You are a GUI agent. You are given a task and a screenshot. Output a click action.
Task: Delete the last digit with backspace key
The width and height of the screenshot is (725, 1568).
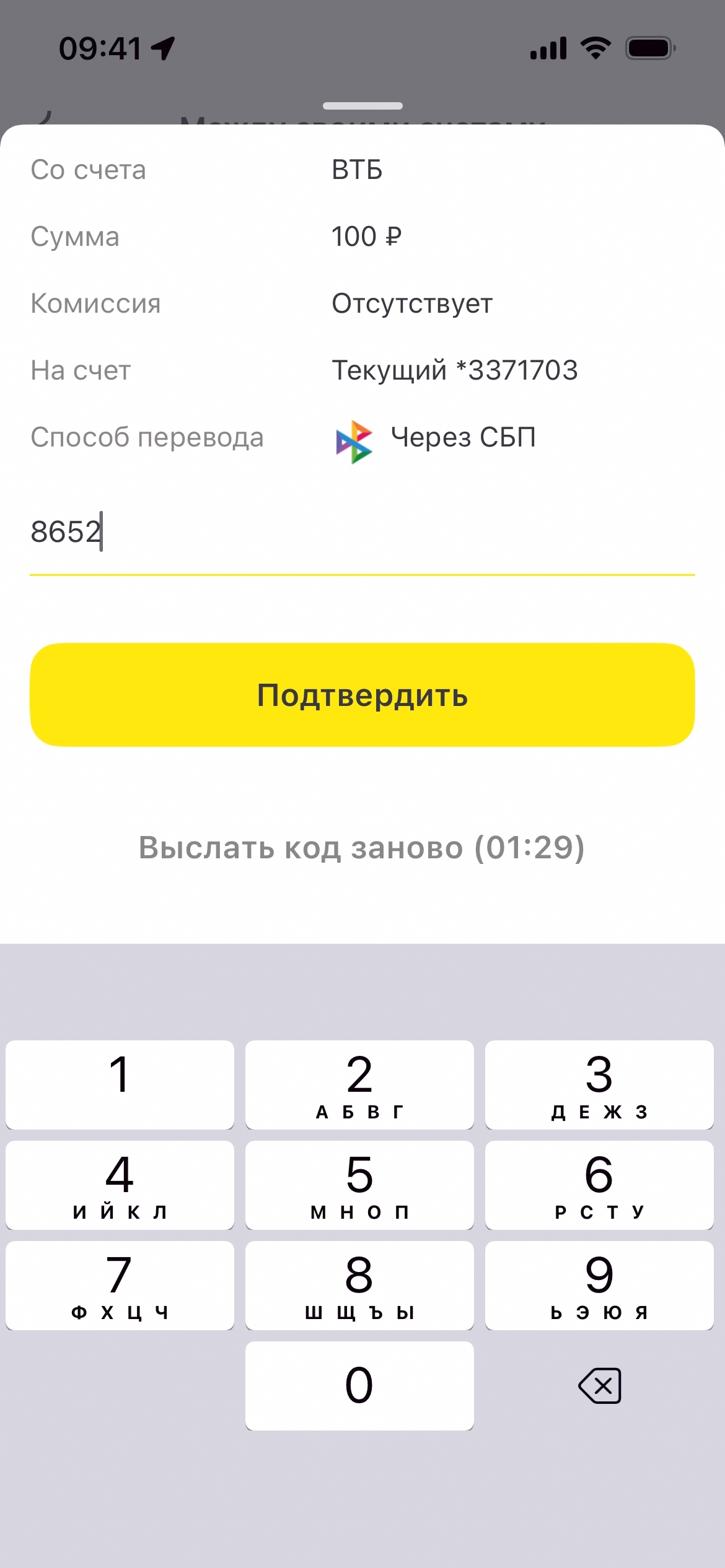coord(599,1386)
